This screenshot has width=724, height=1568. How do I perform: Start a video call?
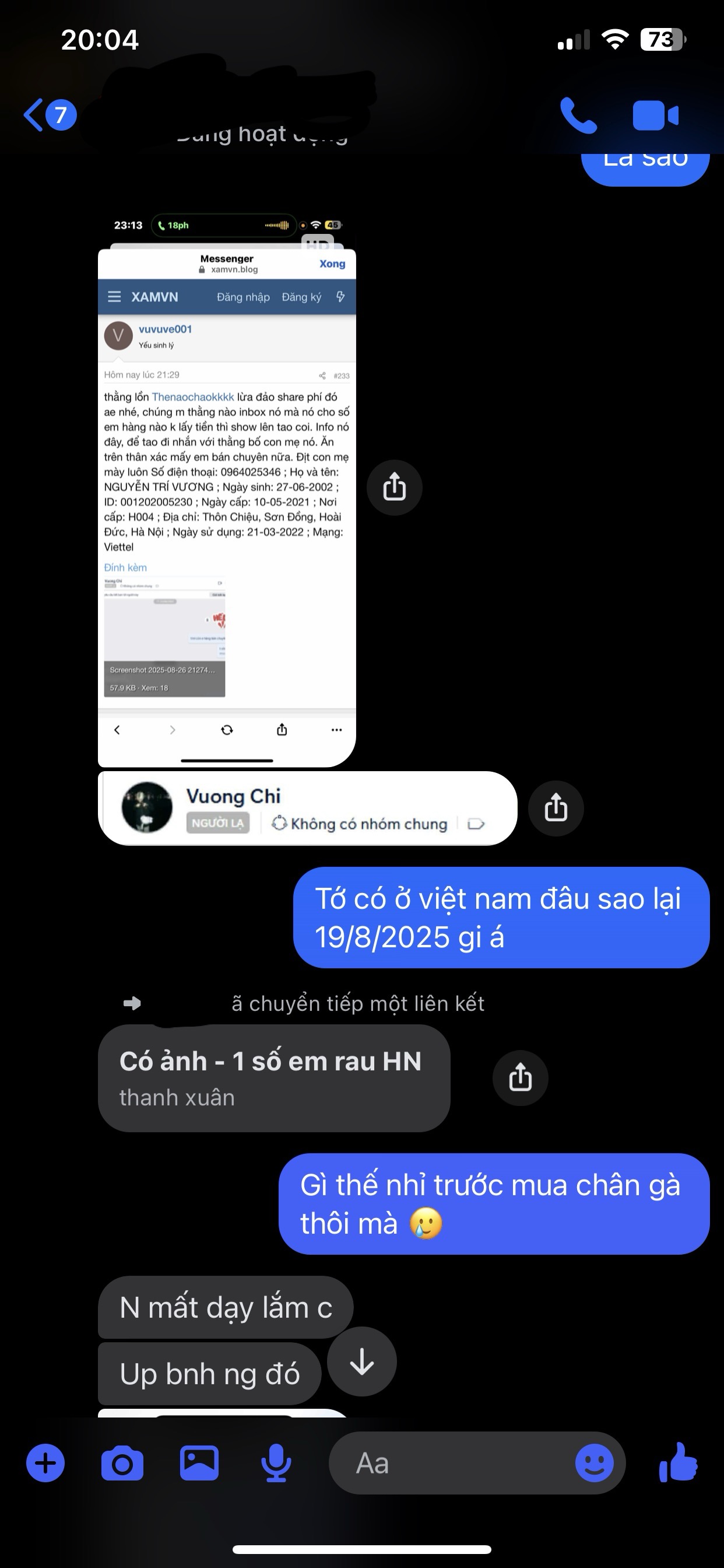click(x=655, y=115)
